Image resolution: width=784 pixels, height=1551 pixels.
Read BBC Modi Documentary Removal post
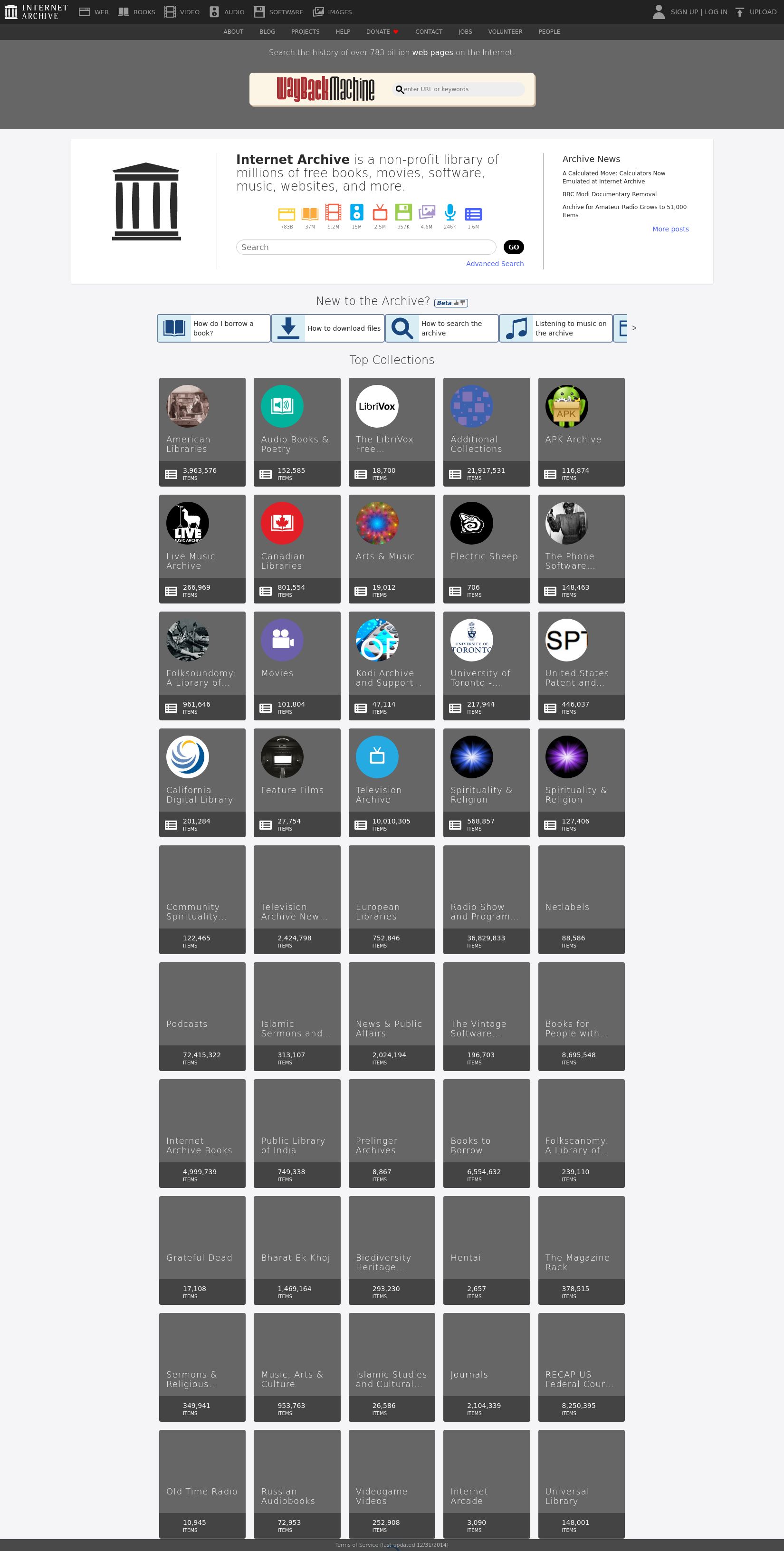609,194
